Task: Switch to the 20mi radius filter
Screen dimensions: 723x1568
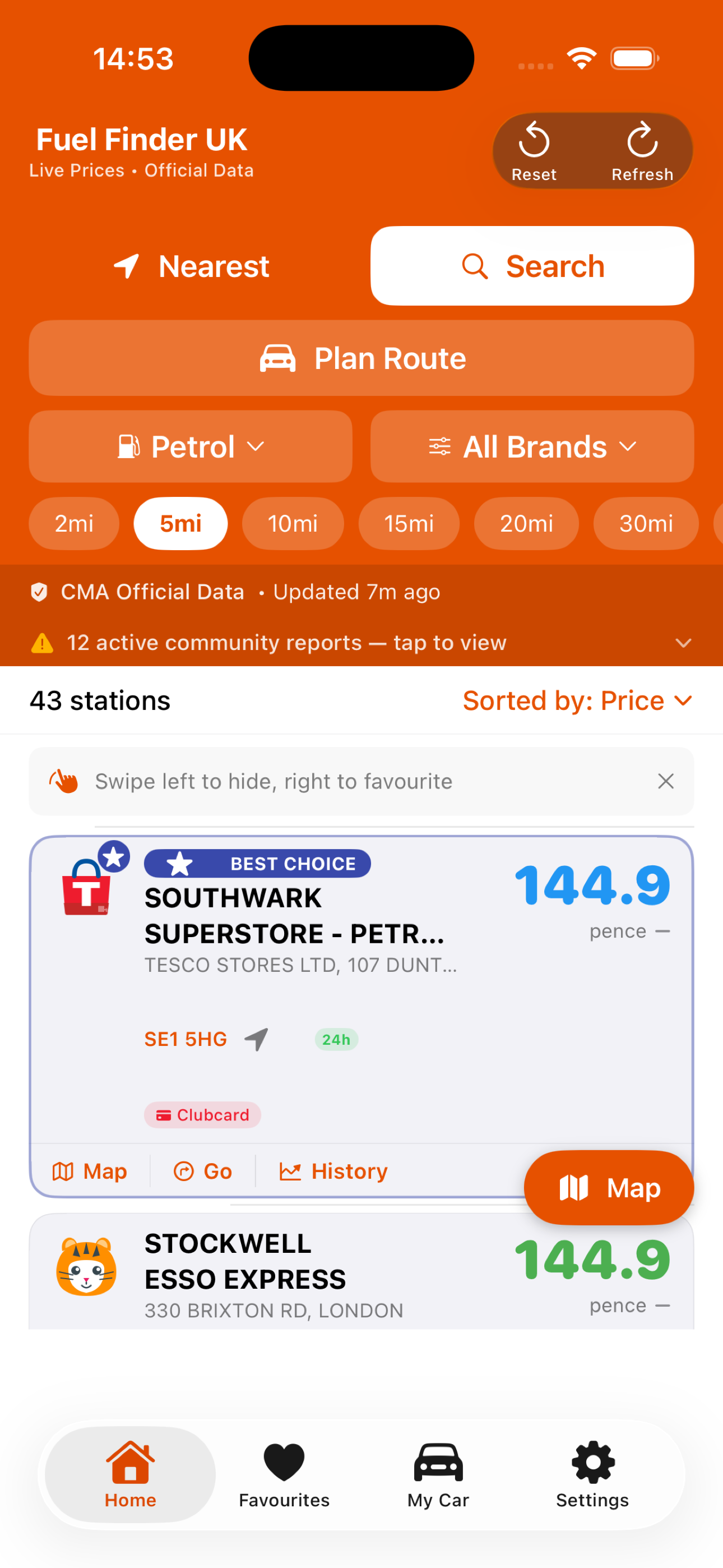Action: [526, 523]
